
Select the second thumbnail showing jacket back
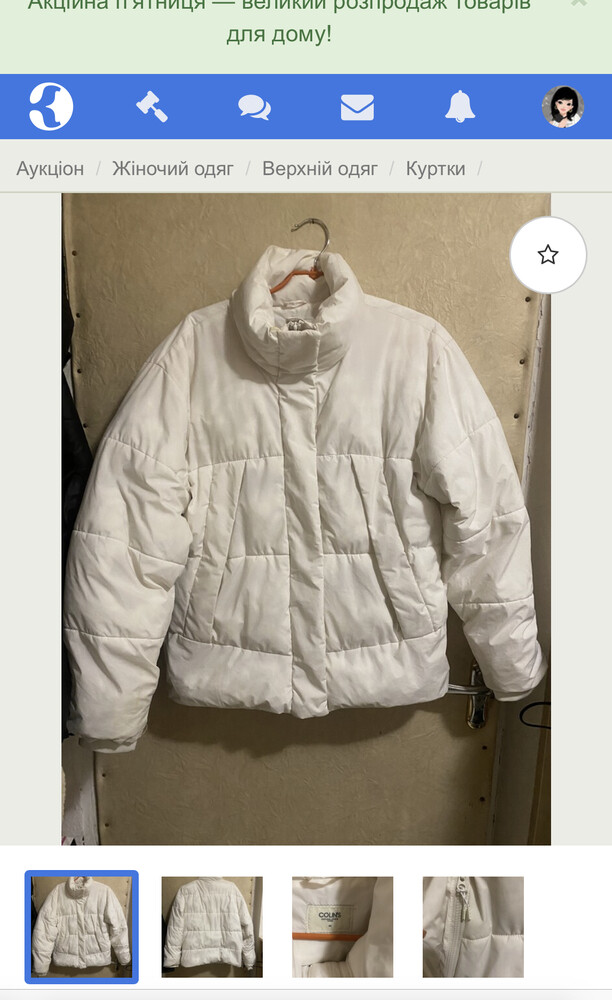click(212, 927)
